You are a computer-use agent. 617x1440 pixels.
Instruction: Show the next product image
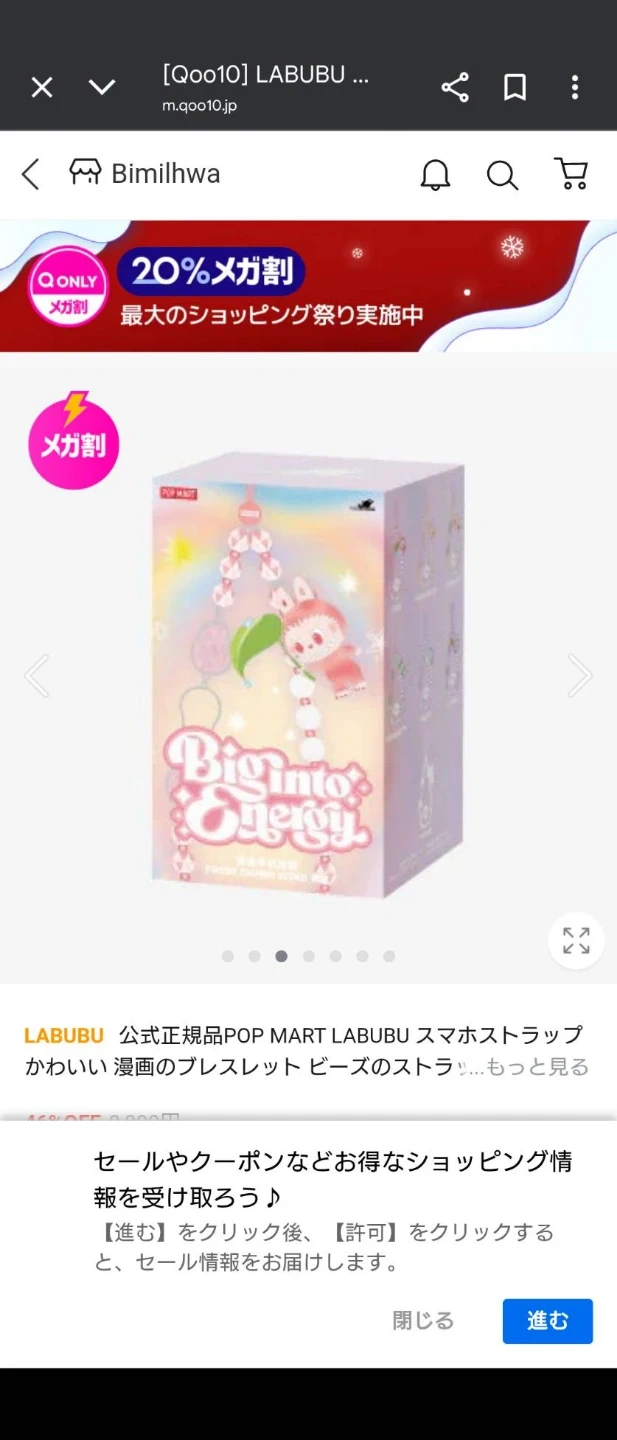coord(580,676)
